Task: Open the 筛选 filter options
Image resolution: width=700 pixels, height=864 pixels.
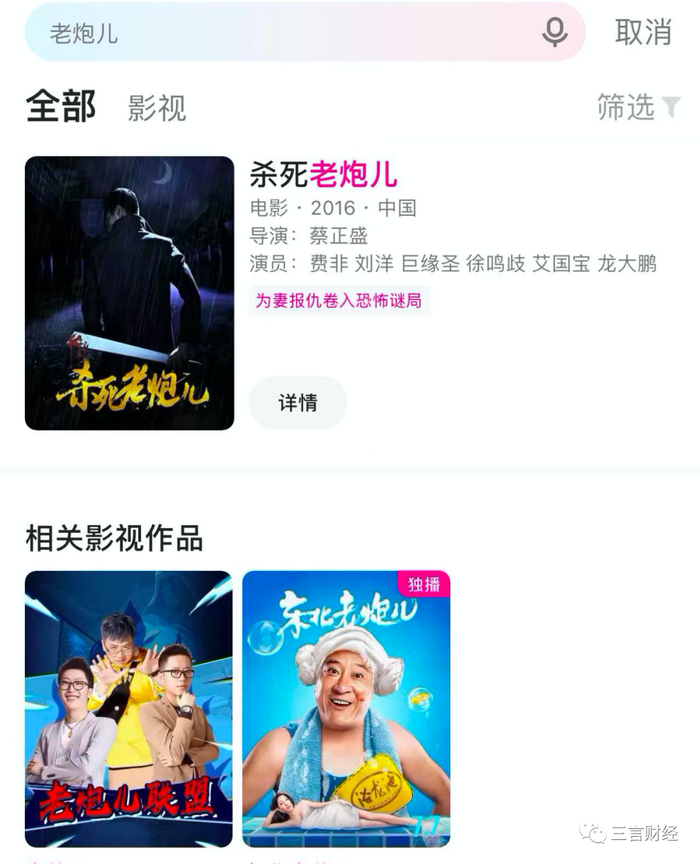Action: [638, 107]
